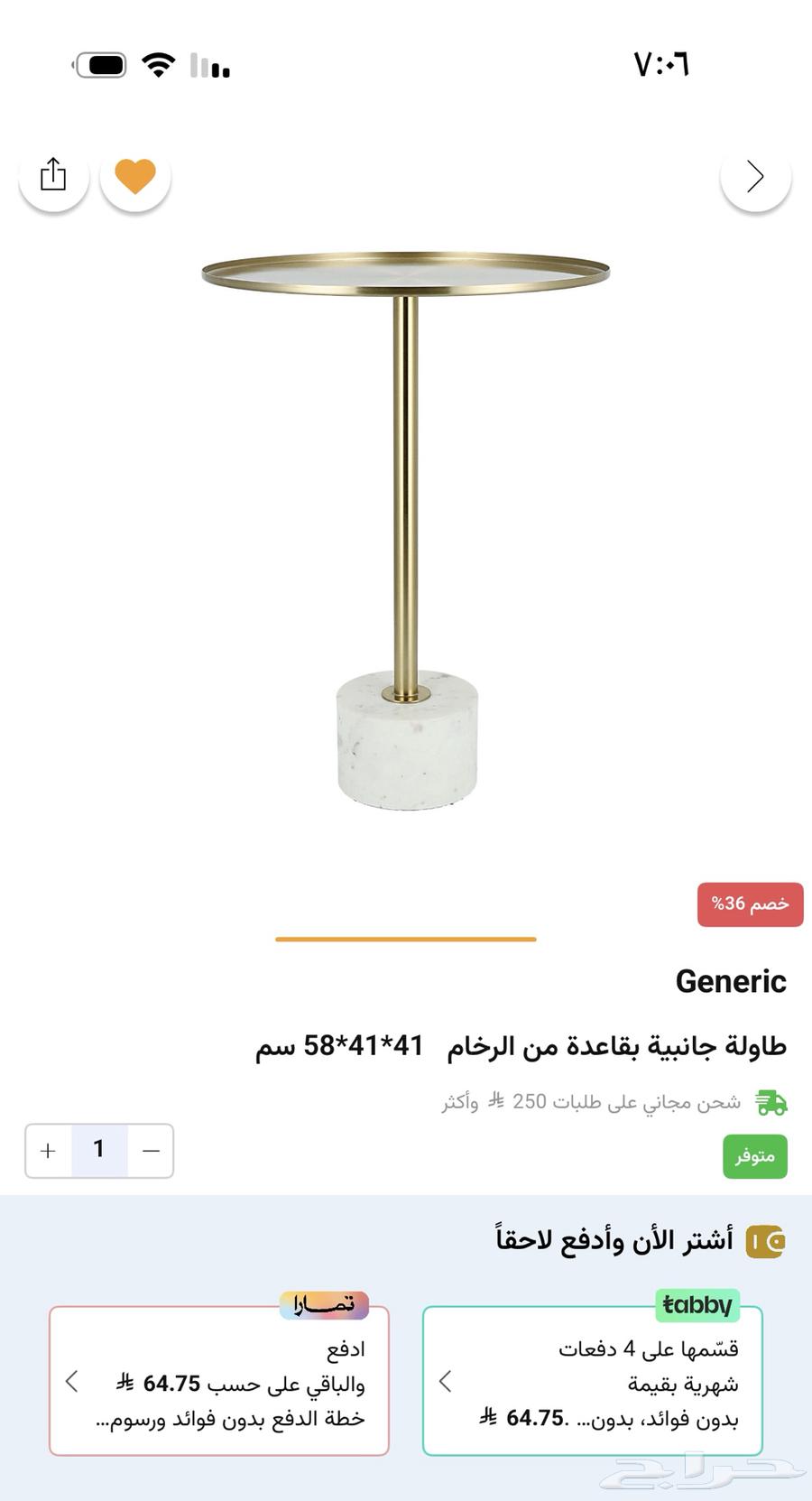
Task: Tap the forward arrow beside product images
Action: pos(756,177)
